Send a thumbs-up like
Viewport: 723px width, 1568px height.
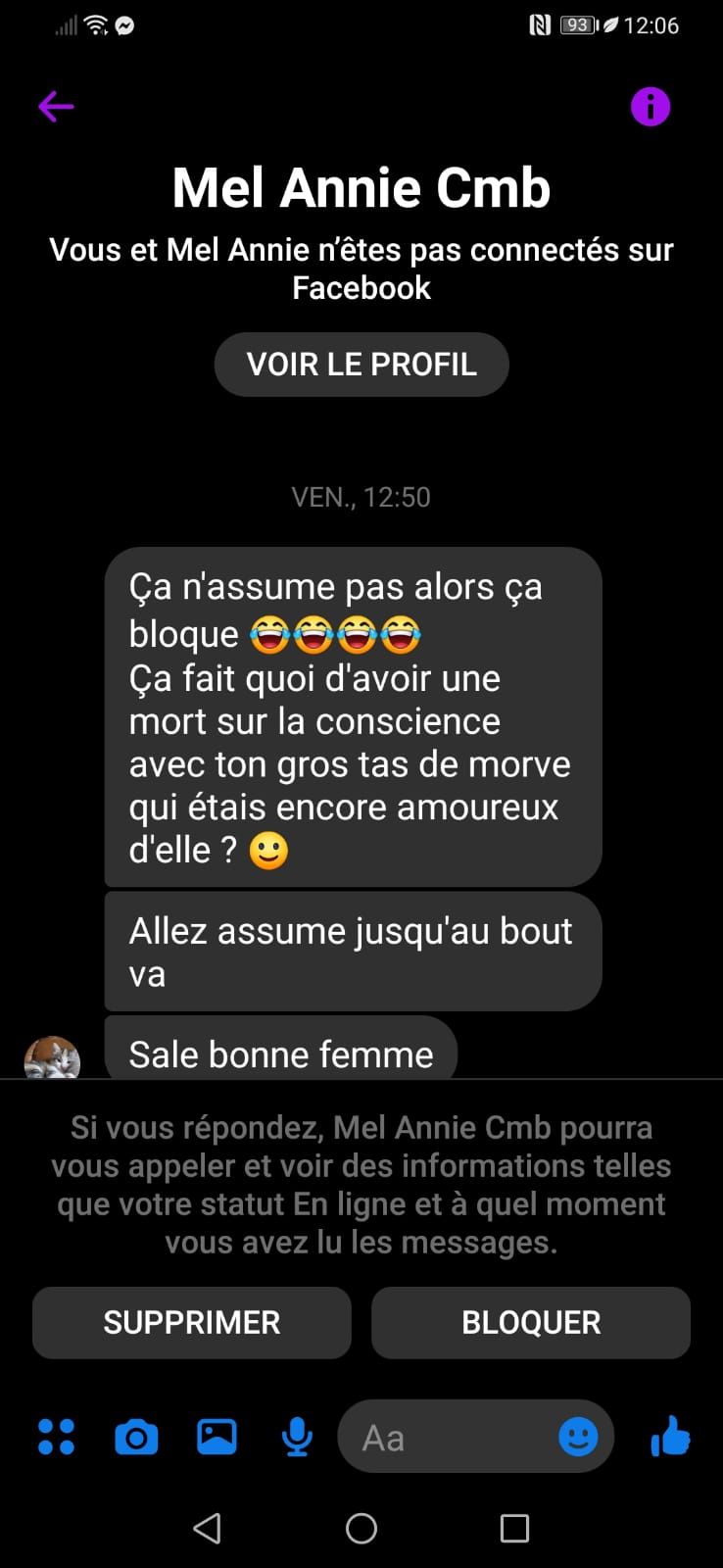pos(671,1438)
